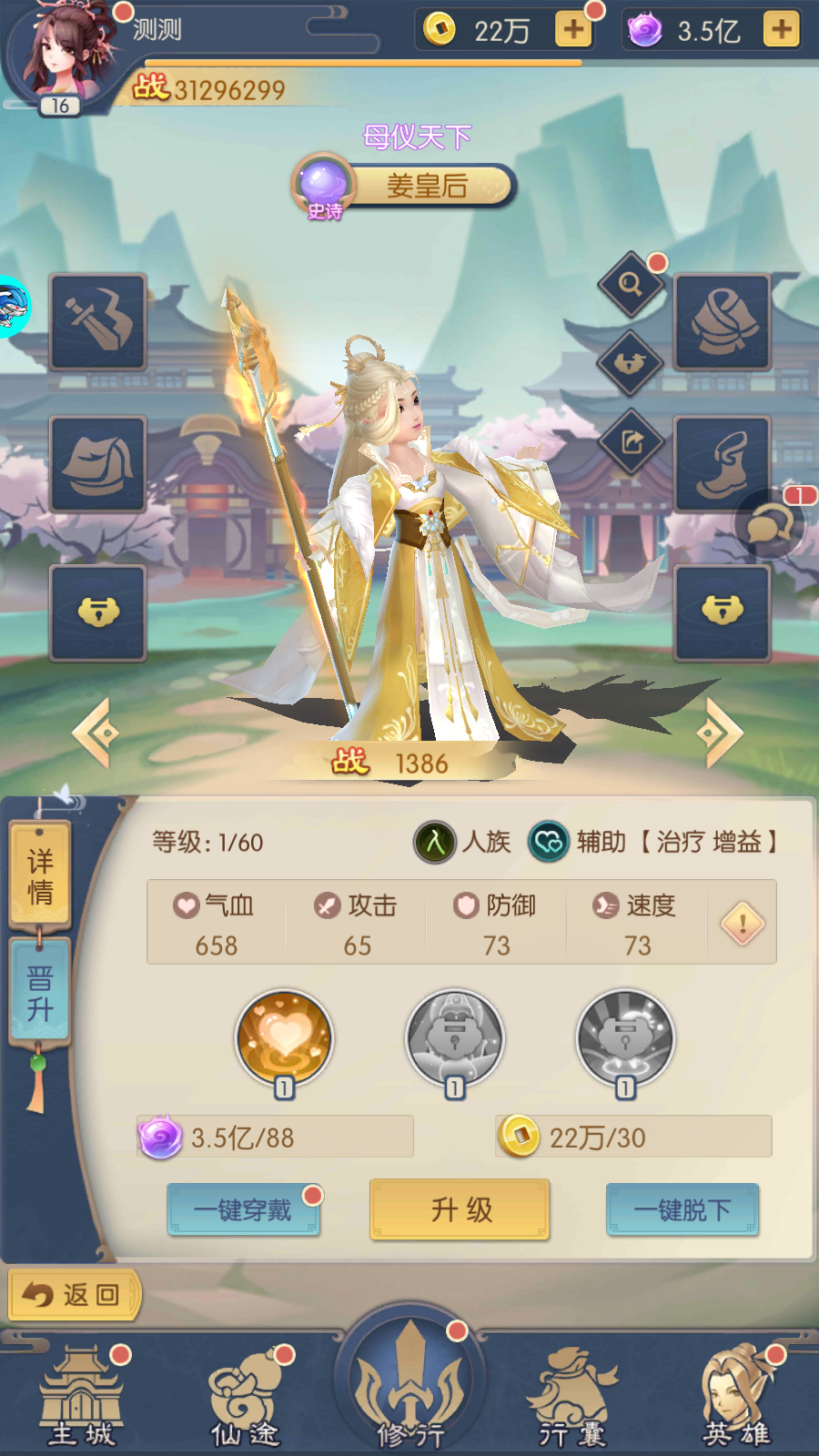Tap 一键脱下 to remove all gear

click(682, 1210)
